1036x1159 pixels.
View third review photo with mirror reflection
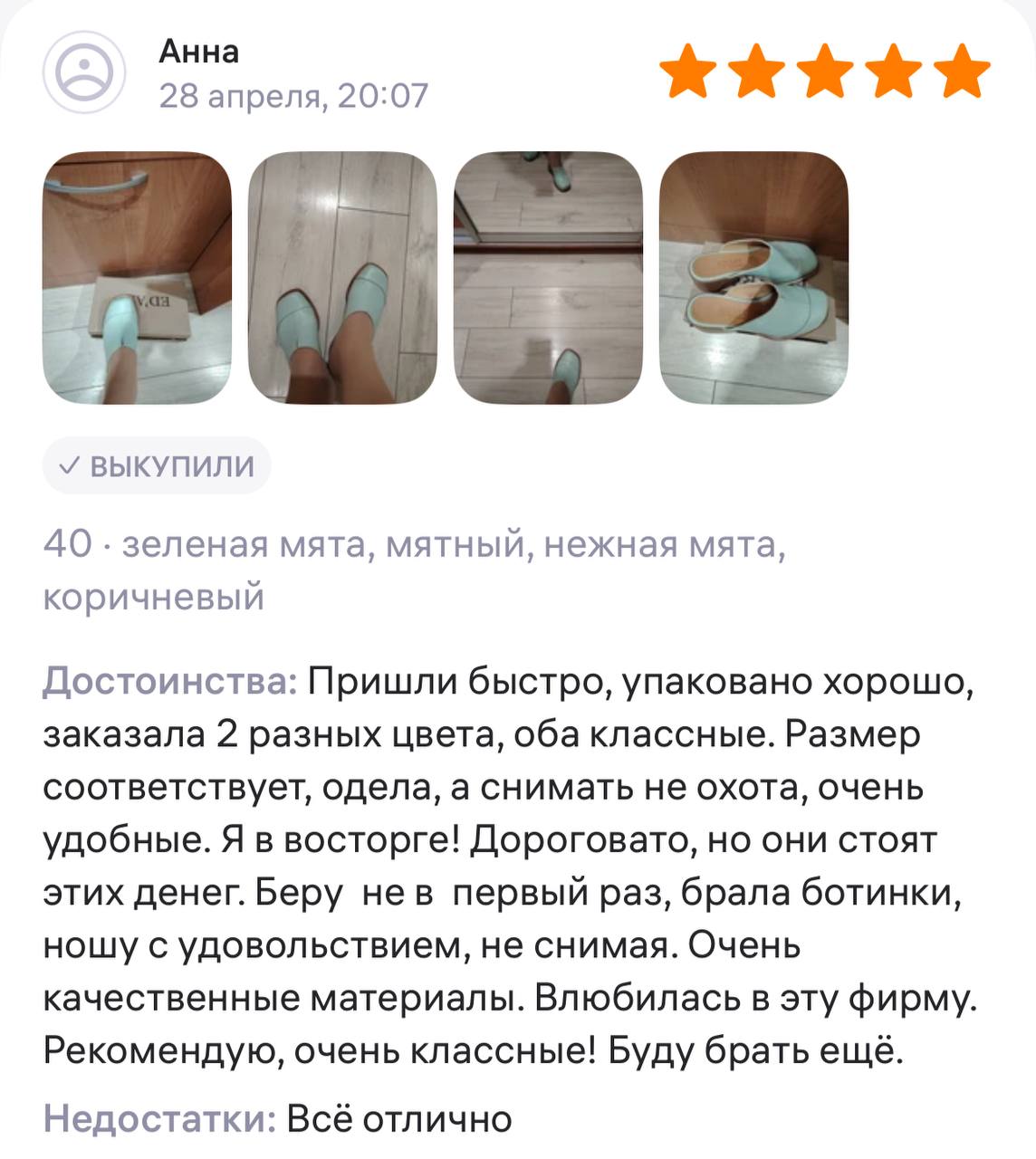[x=547, y=277]
